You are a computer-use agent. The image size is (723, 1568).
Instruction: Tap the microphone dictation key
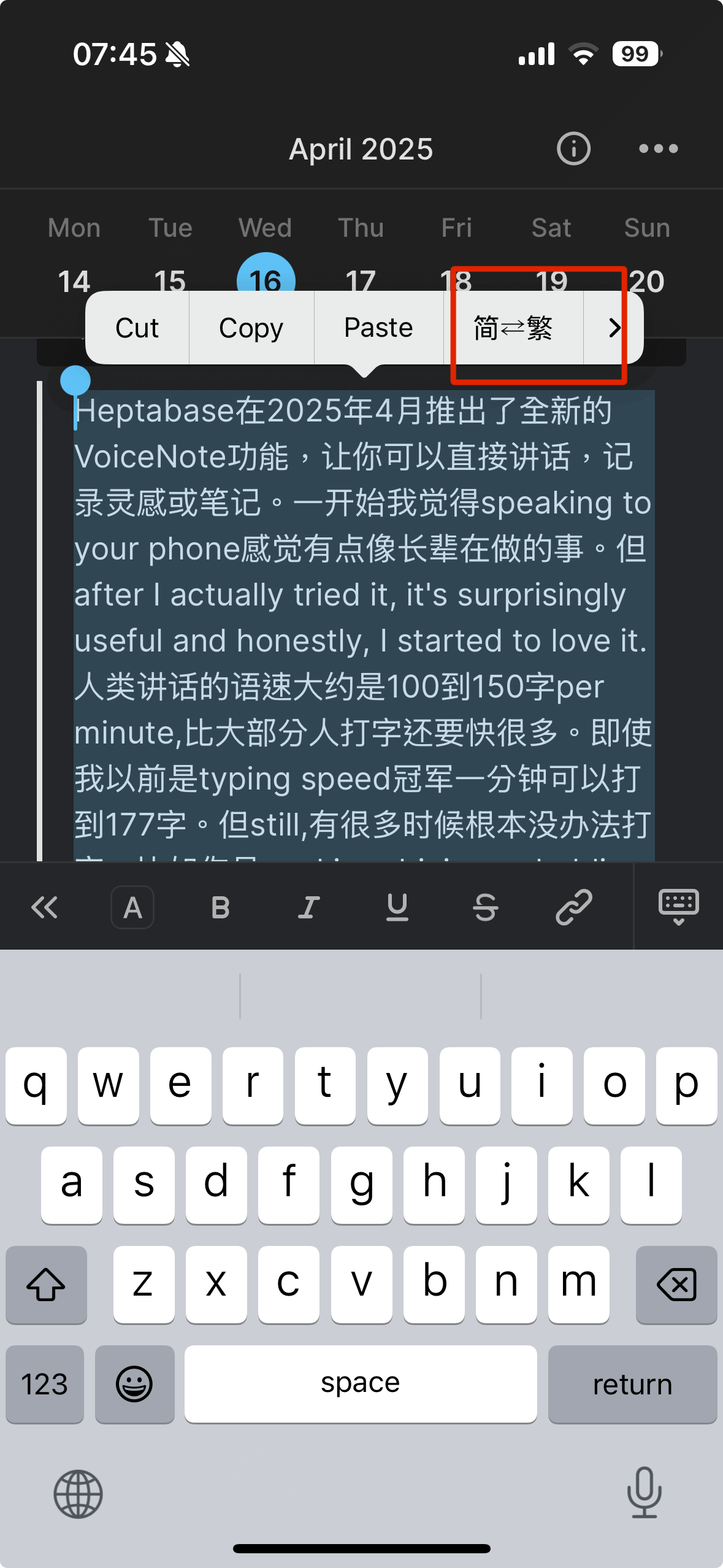tap(644, 1493)
